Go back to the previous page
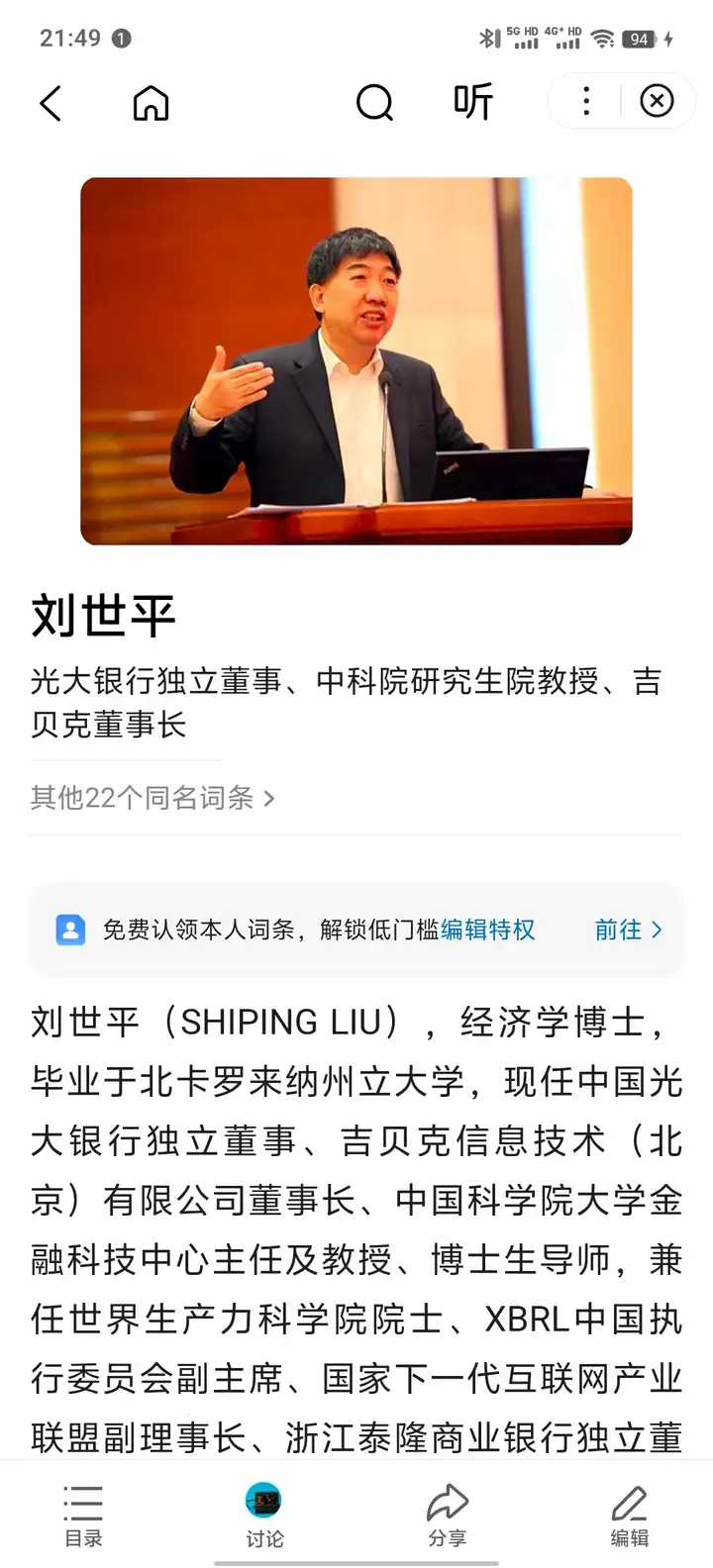Viewport: 713px width, 1568px height. coord(51,103)
